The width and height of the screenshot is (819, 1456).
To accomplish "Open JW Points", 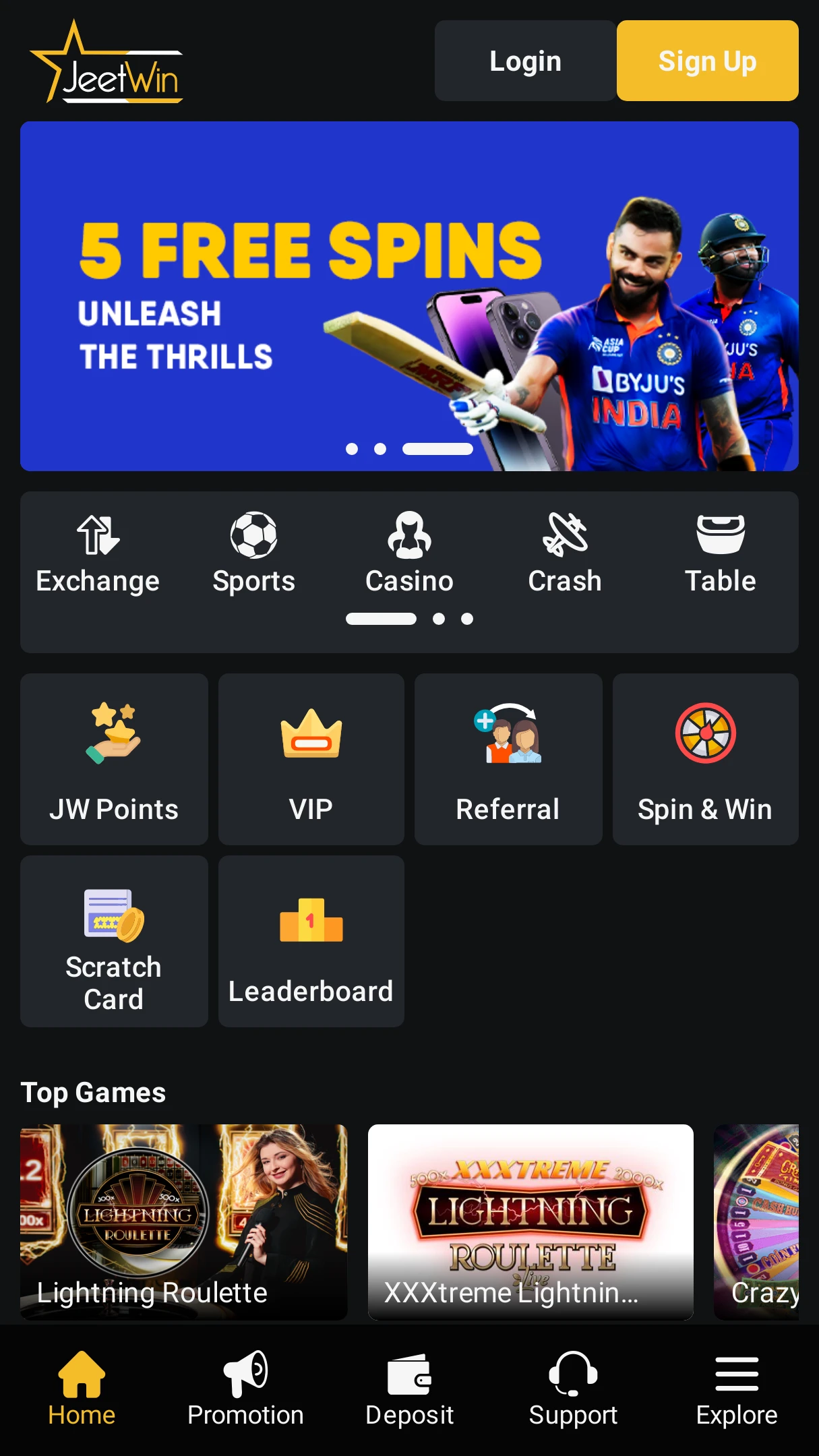I will pos(114,759).
